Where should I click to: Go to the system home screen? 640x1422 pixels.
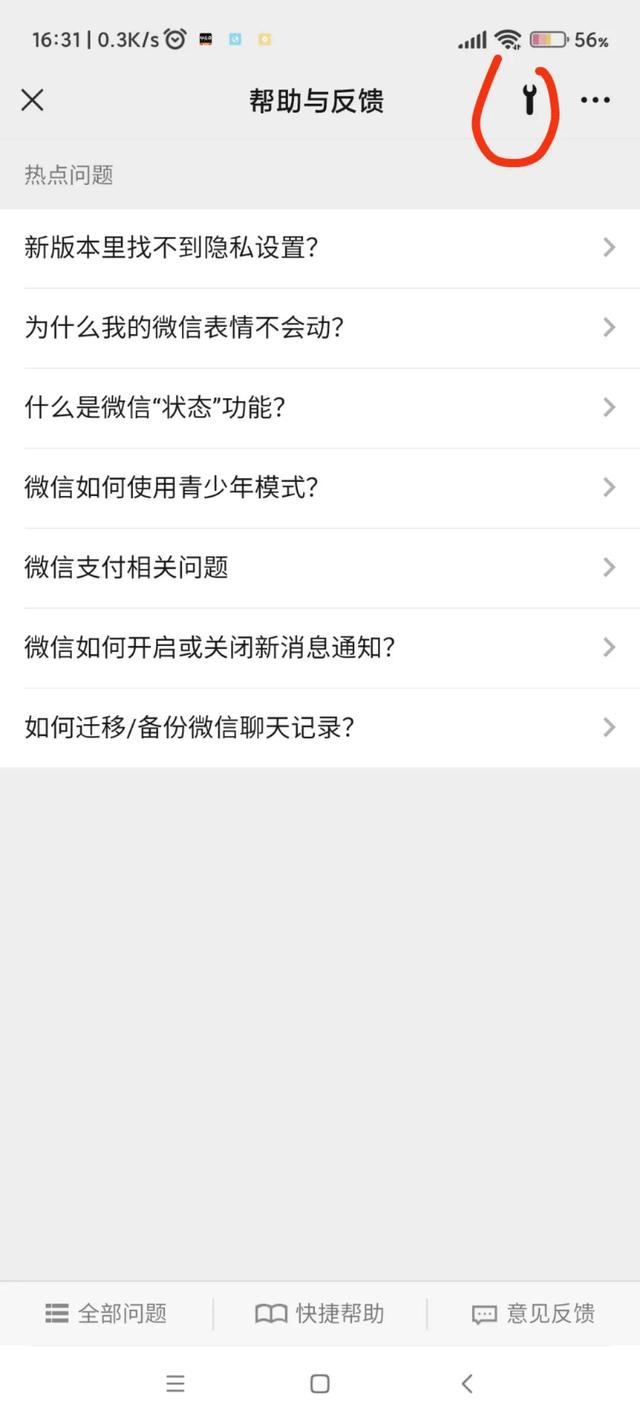[x=320, y=1384]
